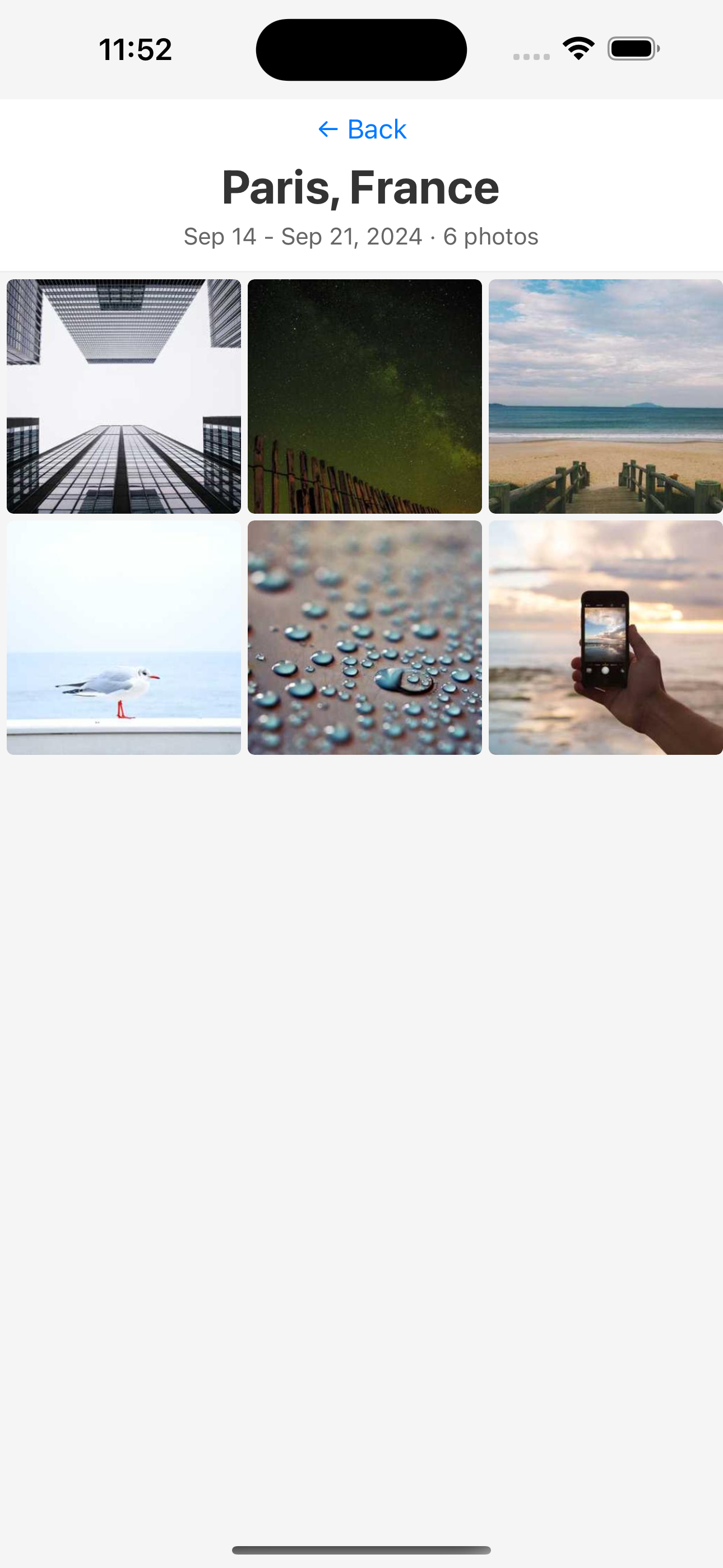Image resolution: width=723 pixels, height=1568 pixels.
Task: Open the water droplets photo
Action: point(364,637)
